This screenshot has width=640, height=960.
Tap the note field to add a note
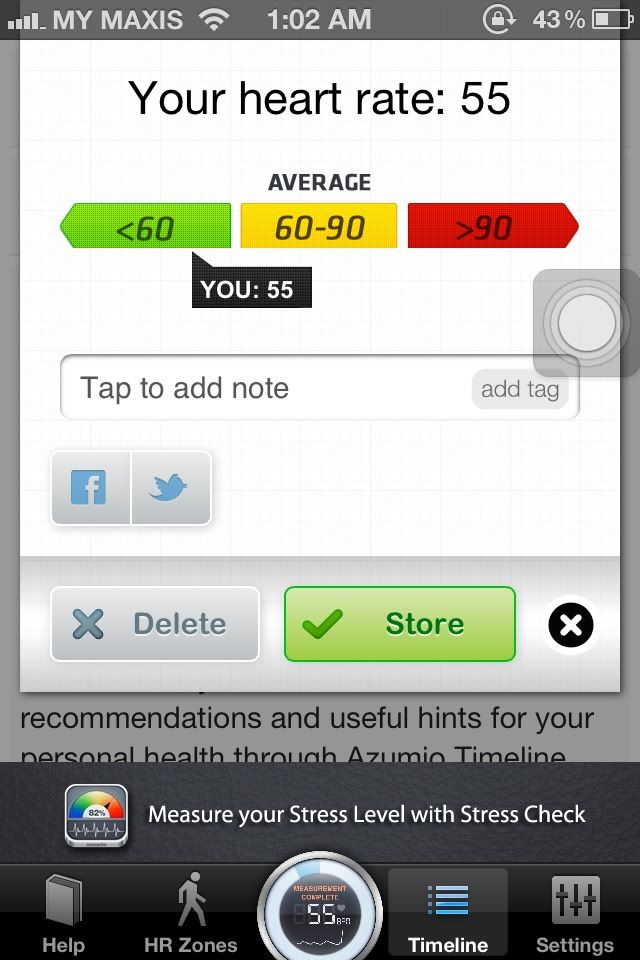[x=260, y=388]
